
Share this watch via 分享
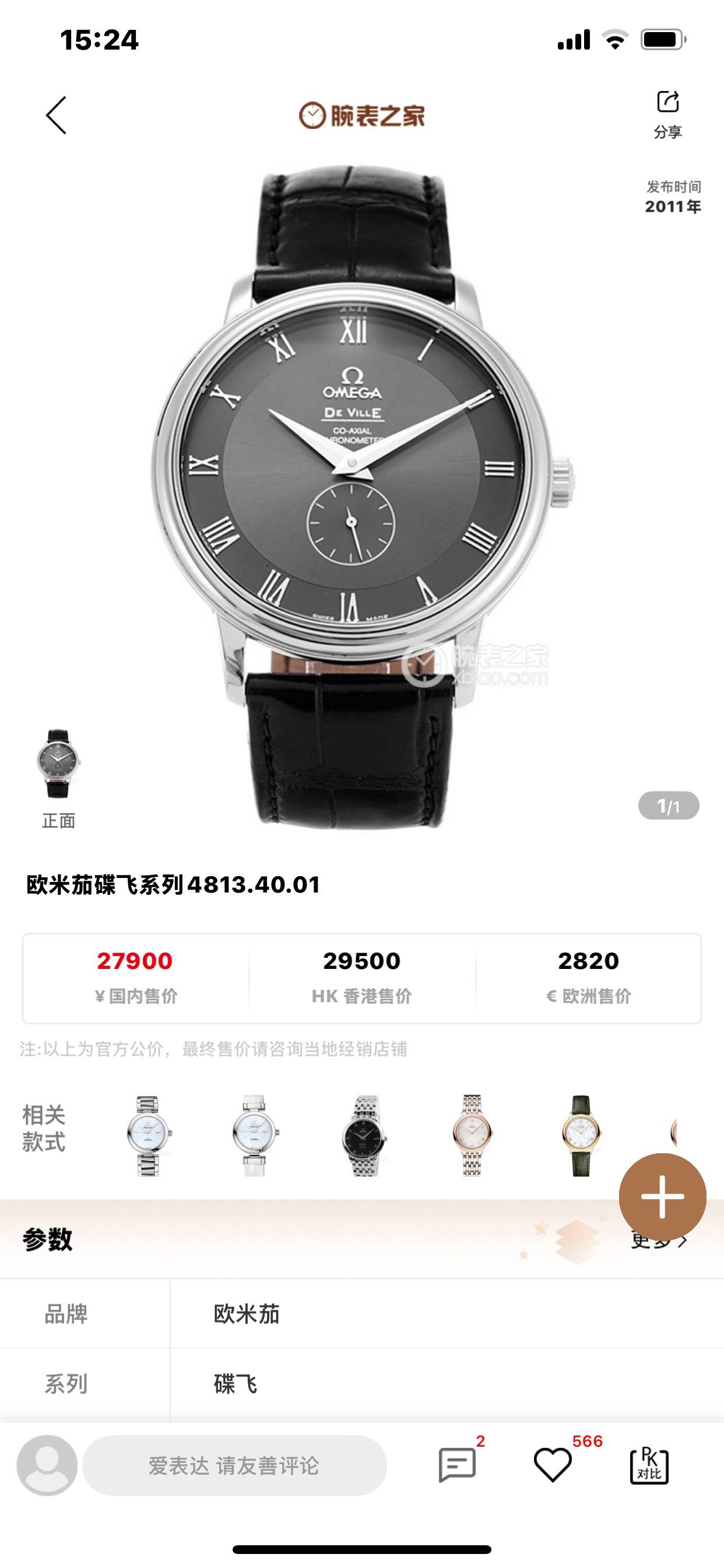point(667,114)
